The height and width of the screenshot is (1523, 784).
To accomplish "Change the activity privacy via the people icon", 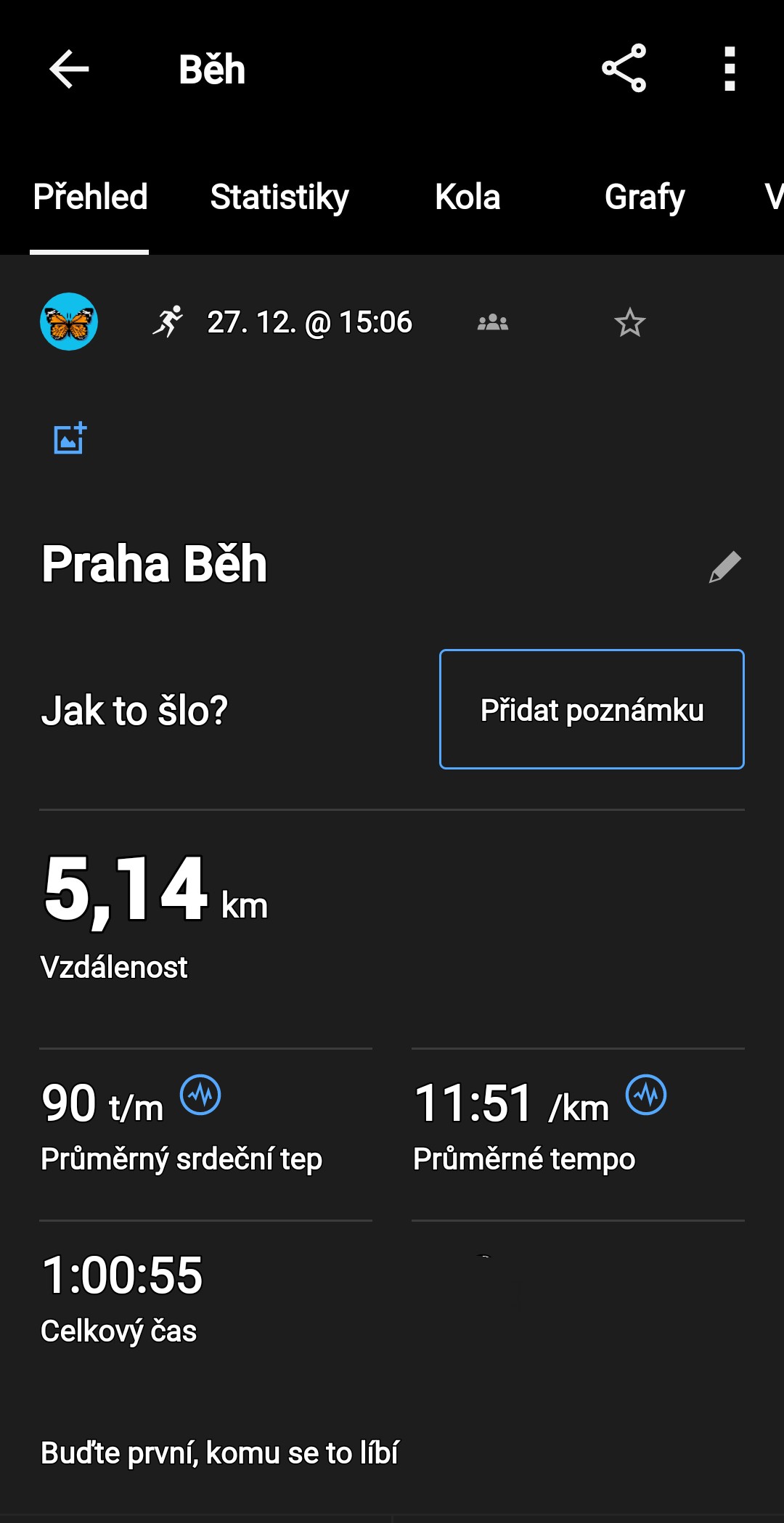I will [x=493, y=322].
